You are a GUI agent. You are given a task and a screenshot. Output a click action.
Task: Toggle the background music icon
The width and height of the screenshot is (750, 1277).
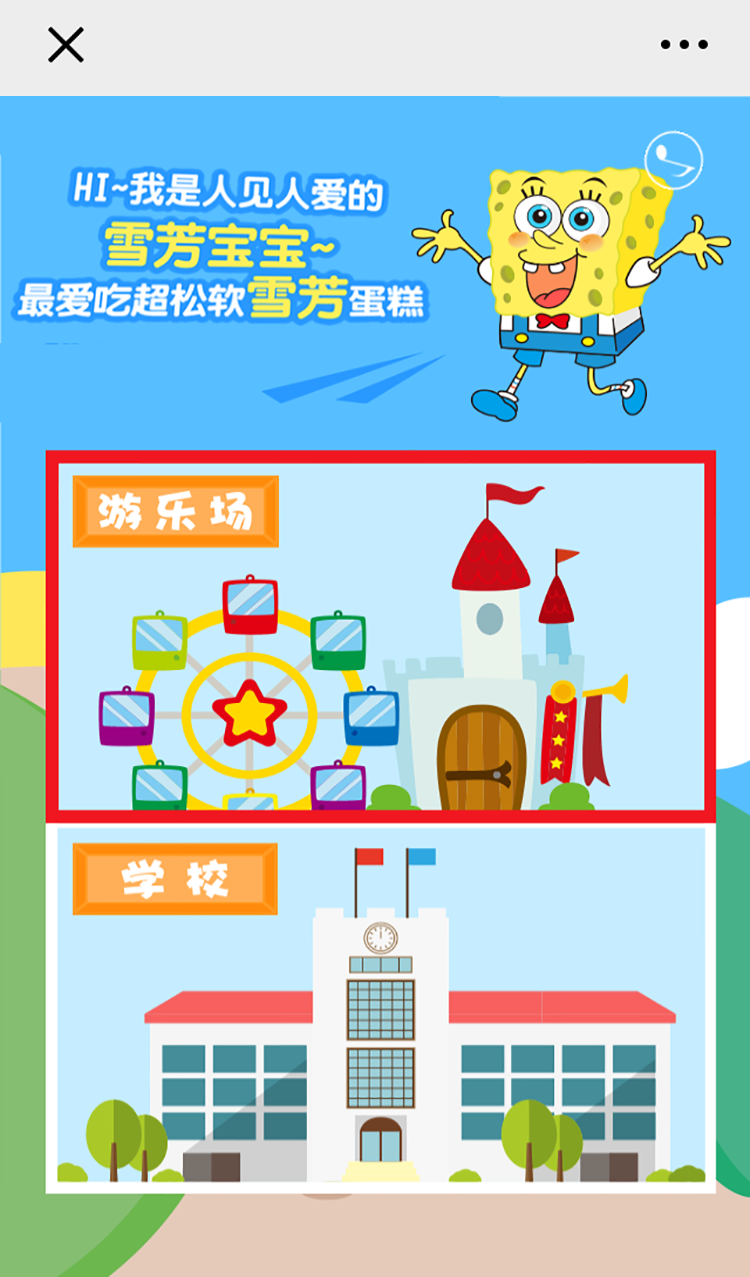pos(674,160)
